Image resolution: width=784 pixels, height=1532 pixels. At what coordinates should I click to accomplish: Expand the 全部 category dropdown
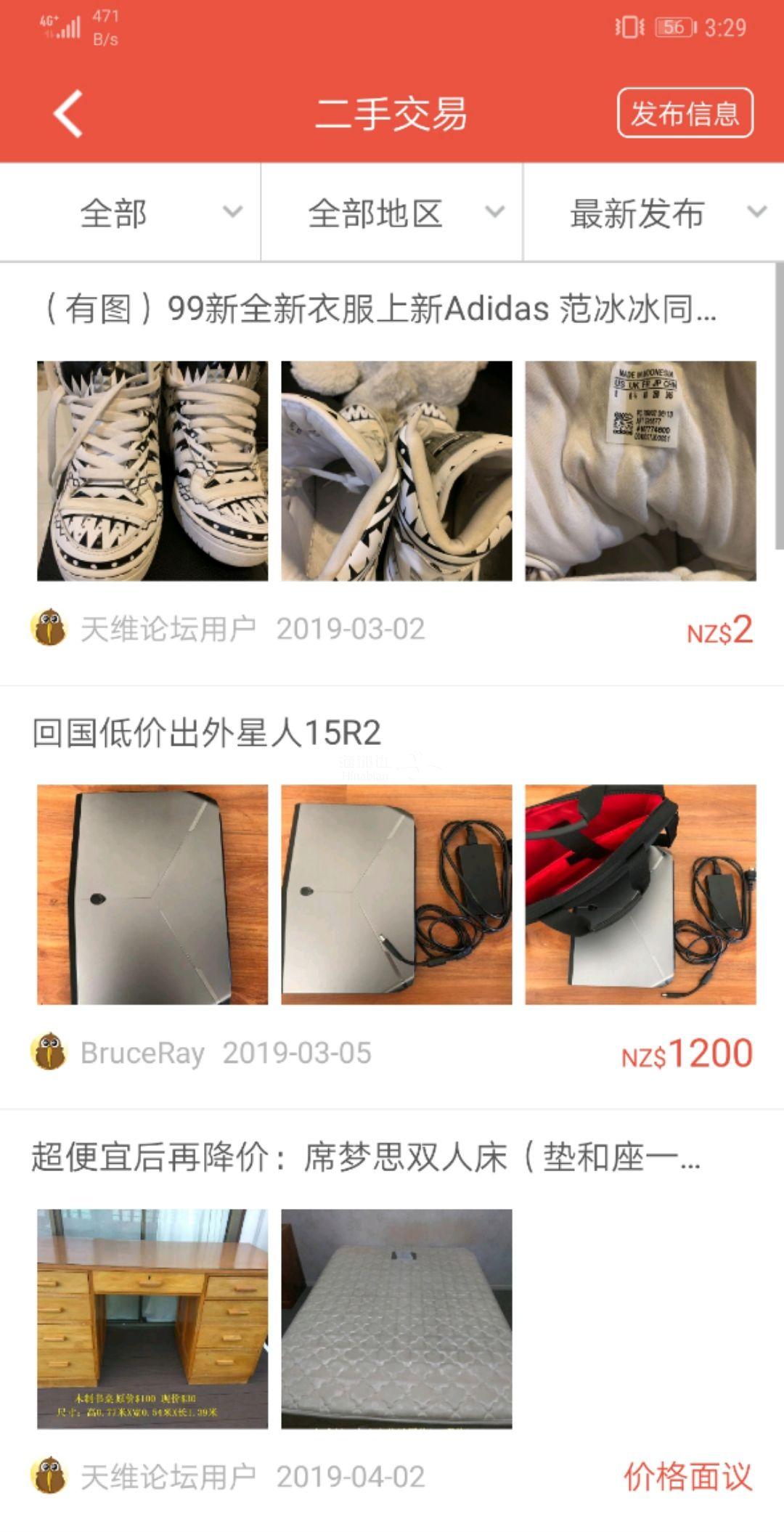131,213
